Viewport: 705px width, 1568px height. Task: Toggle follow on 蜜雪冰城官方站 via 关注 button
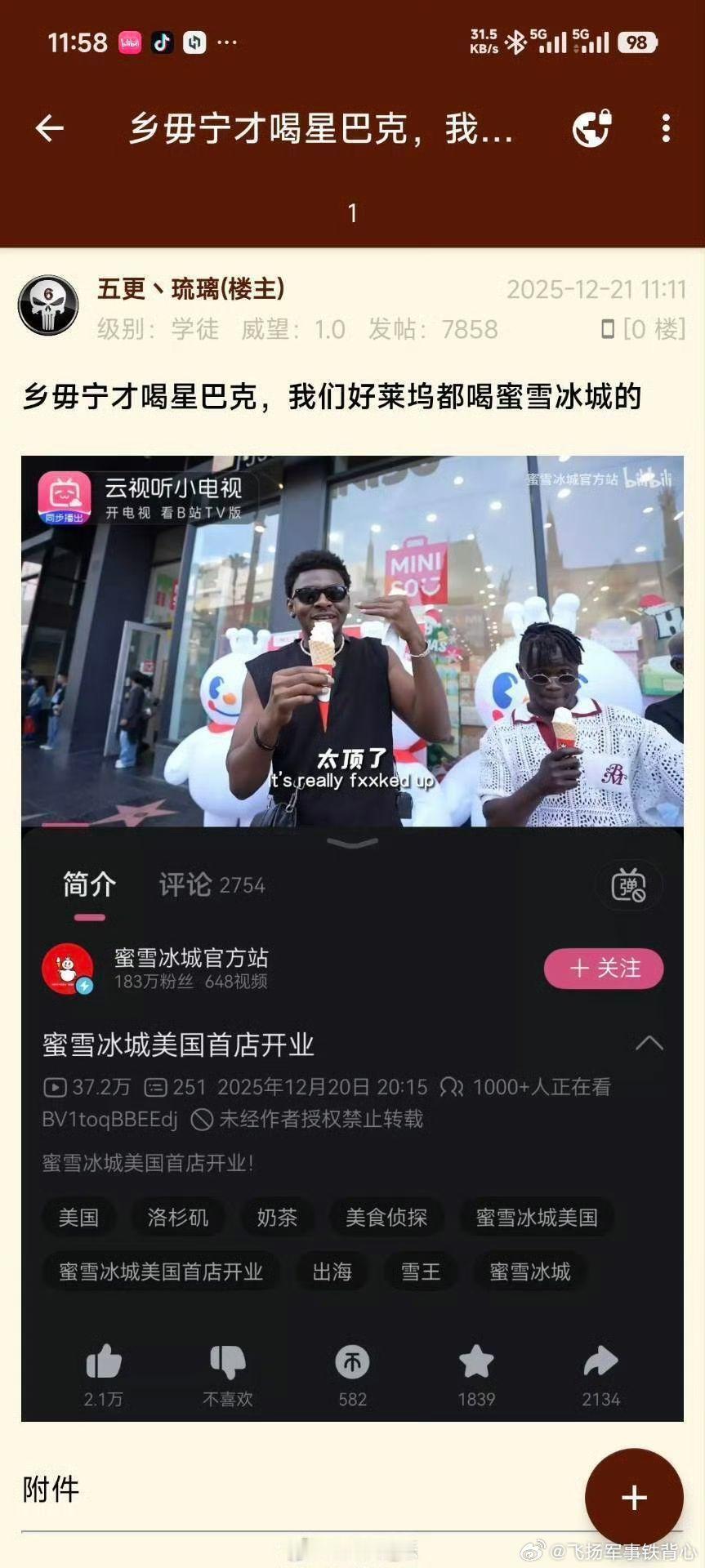click(603, 968)
